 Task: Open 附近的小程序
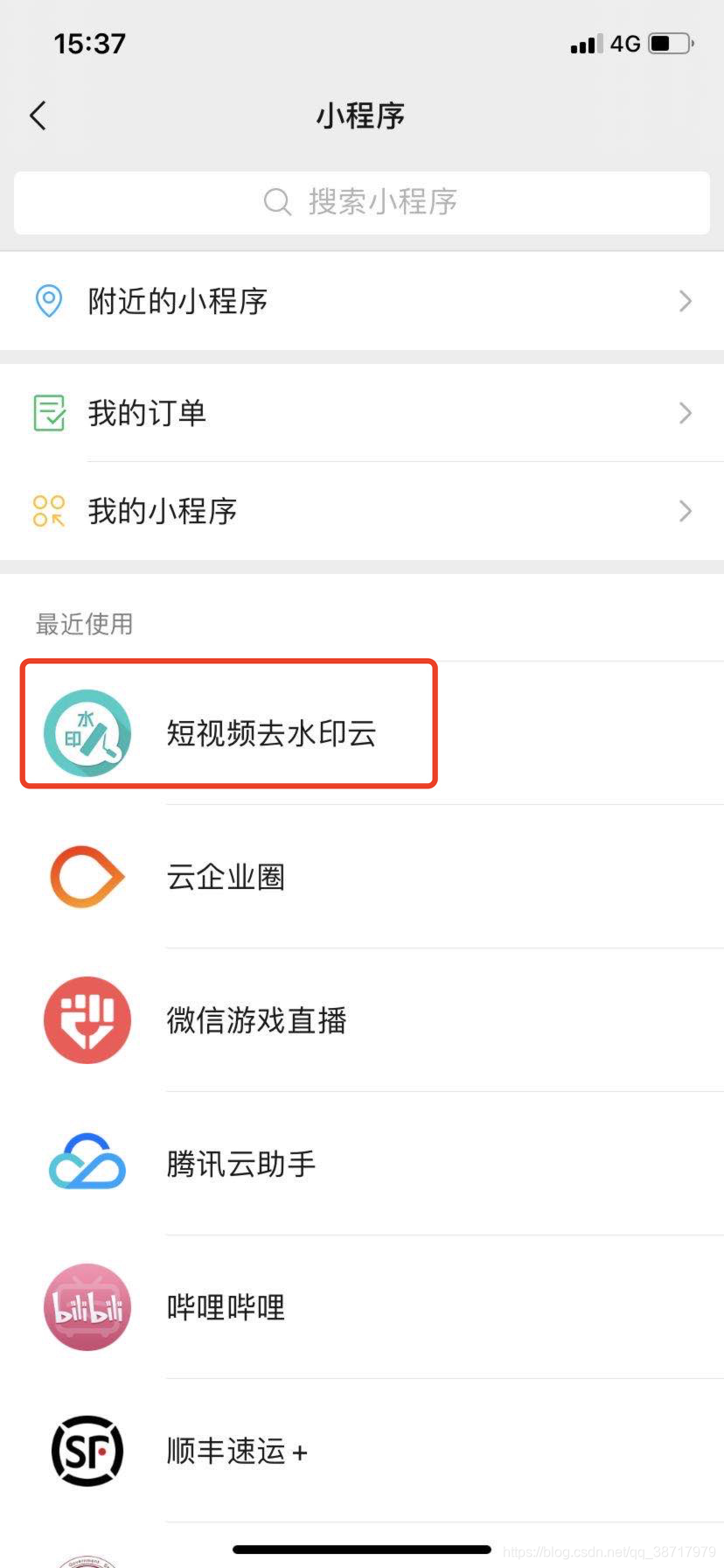pyautogui.click(x=362, y=301)
